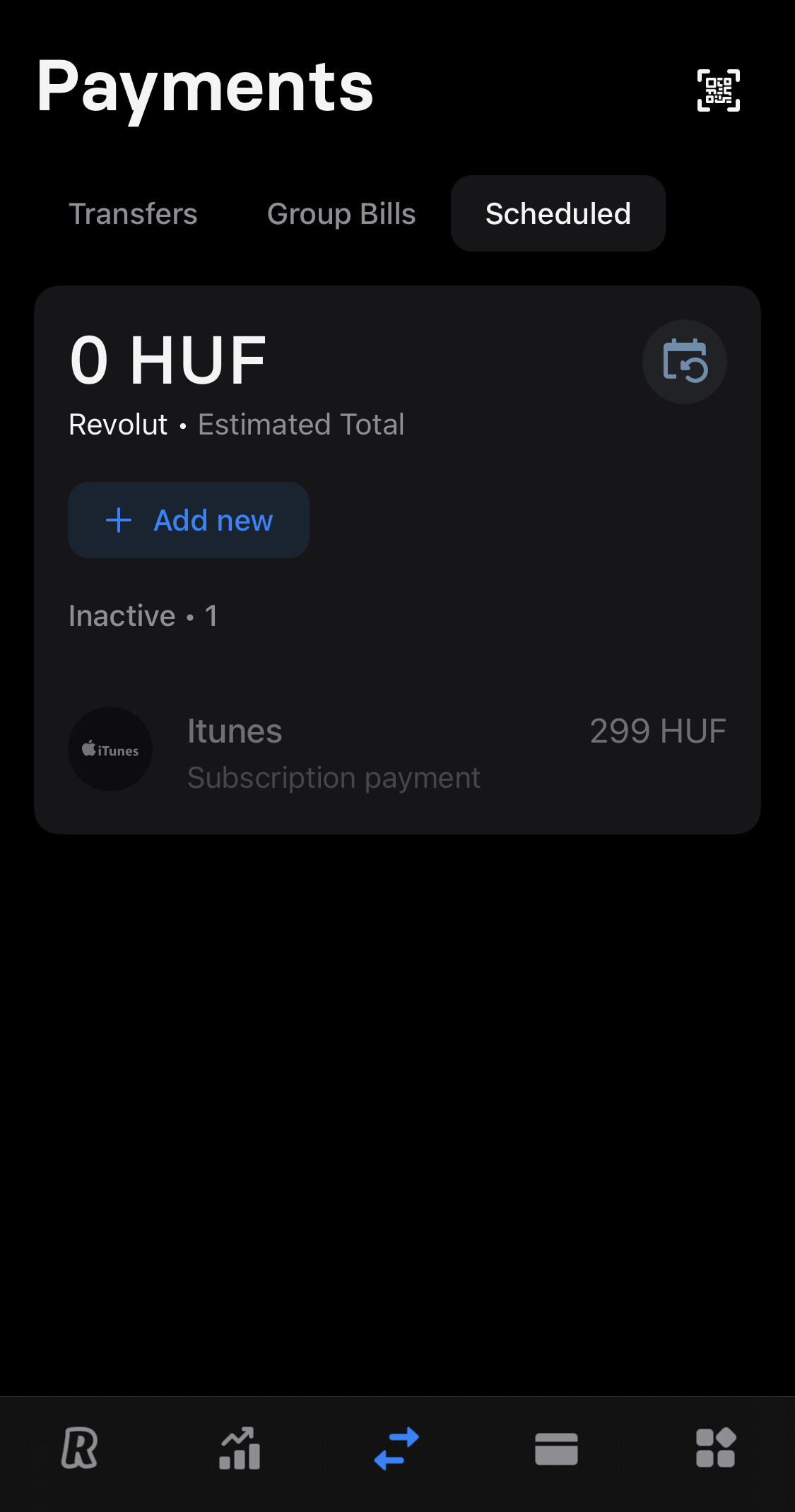Switch to the Transfers tab
This screenshot has width=795, height=1512.
point(133,213)
